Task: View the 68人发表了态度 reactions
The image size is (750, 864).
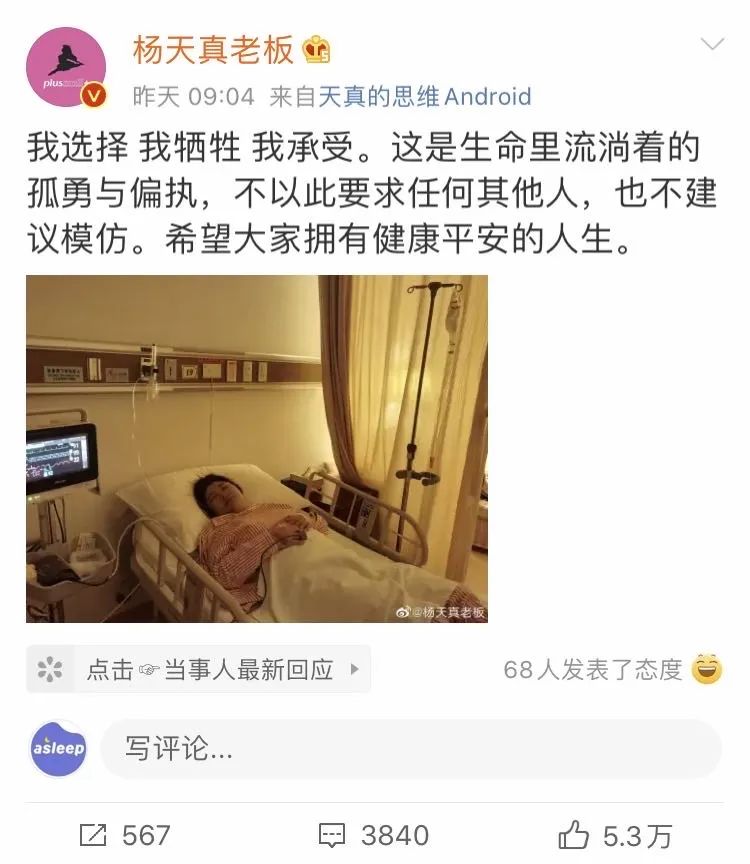Action: pos(610,669)
